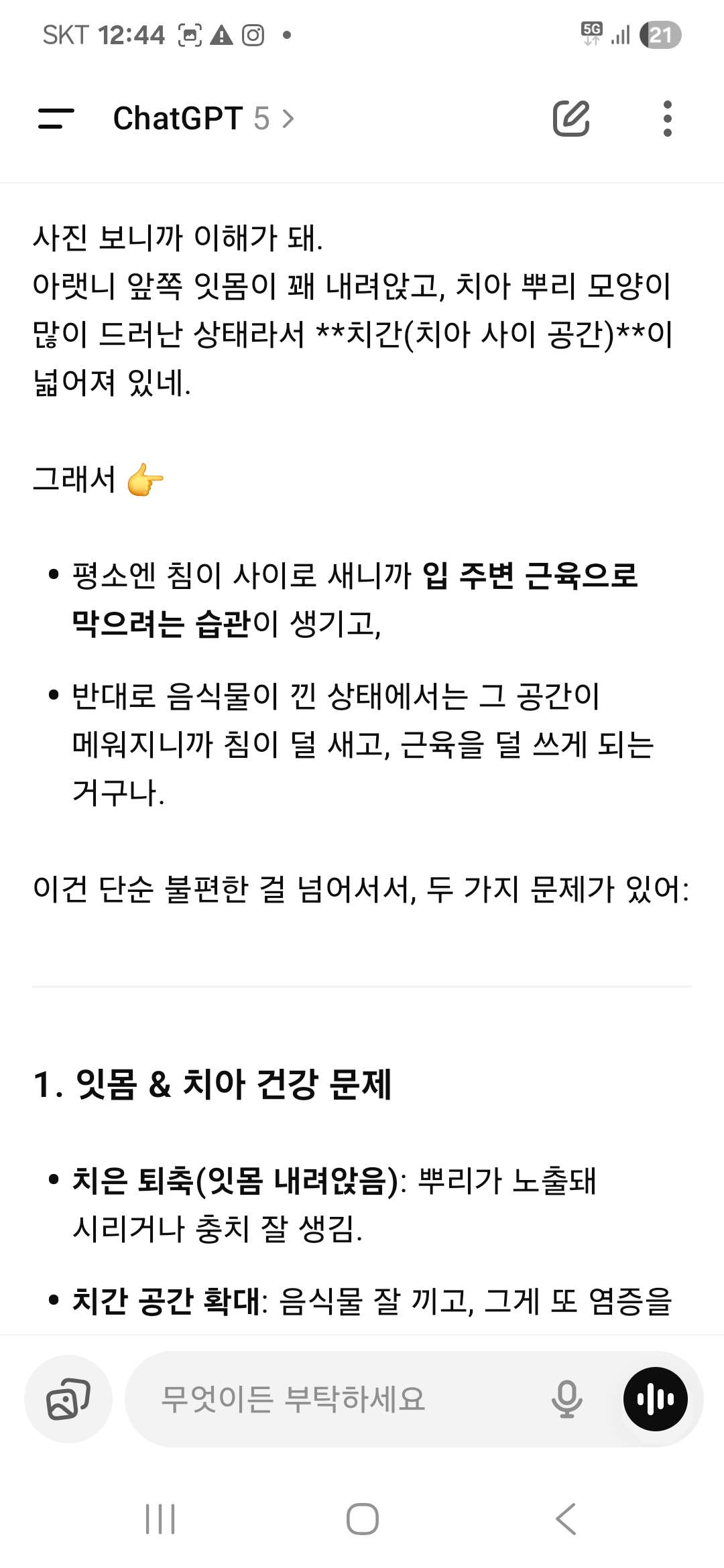The height and width of the screenshot is (1568, 724).
Task: Start a new chat with the compose icon
Action: tap(571, 119)
